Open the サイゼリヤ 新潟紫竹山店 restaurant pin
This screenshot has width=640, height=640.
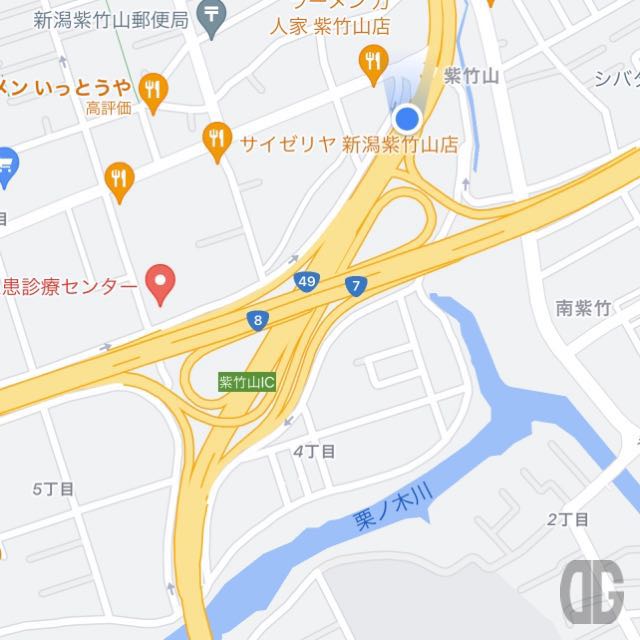point(217,142)
